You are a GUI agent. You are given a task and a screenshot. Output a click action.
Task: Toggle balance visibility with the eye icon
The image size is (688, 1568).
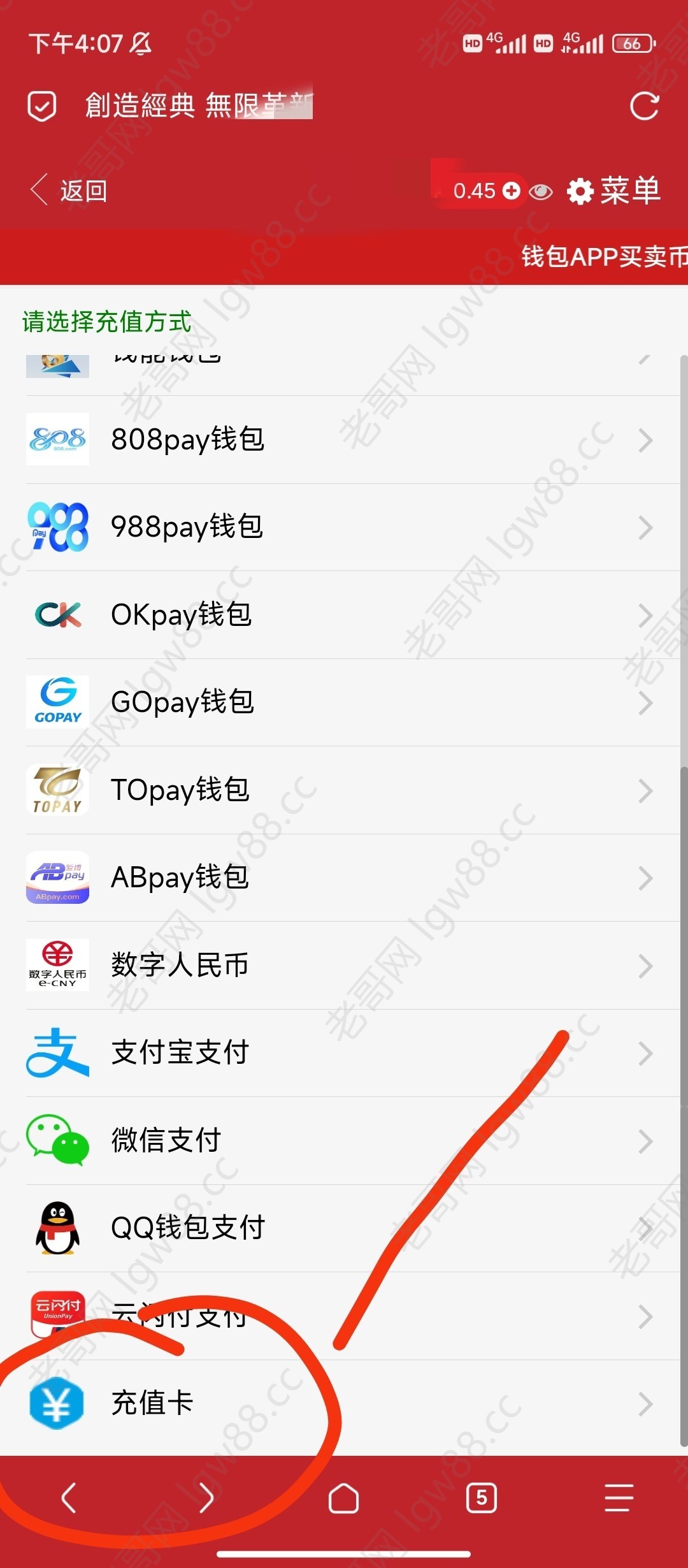tap(541, 191)
